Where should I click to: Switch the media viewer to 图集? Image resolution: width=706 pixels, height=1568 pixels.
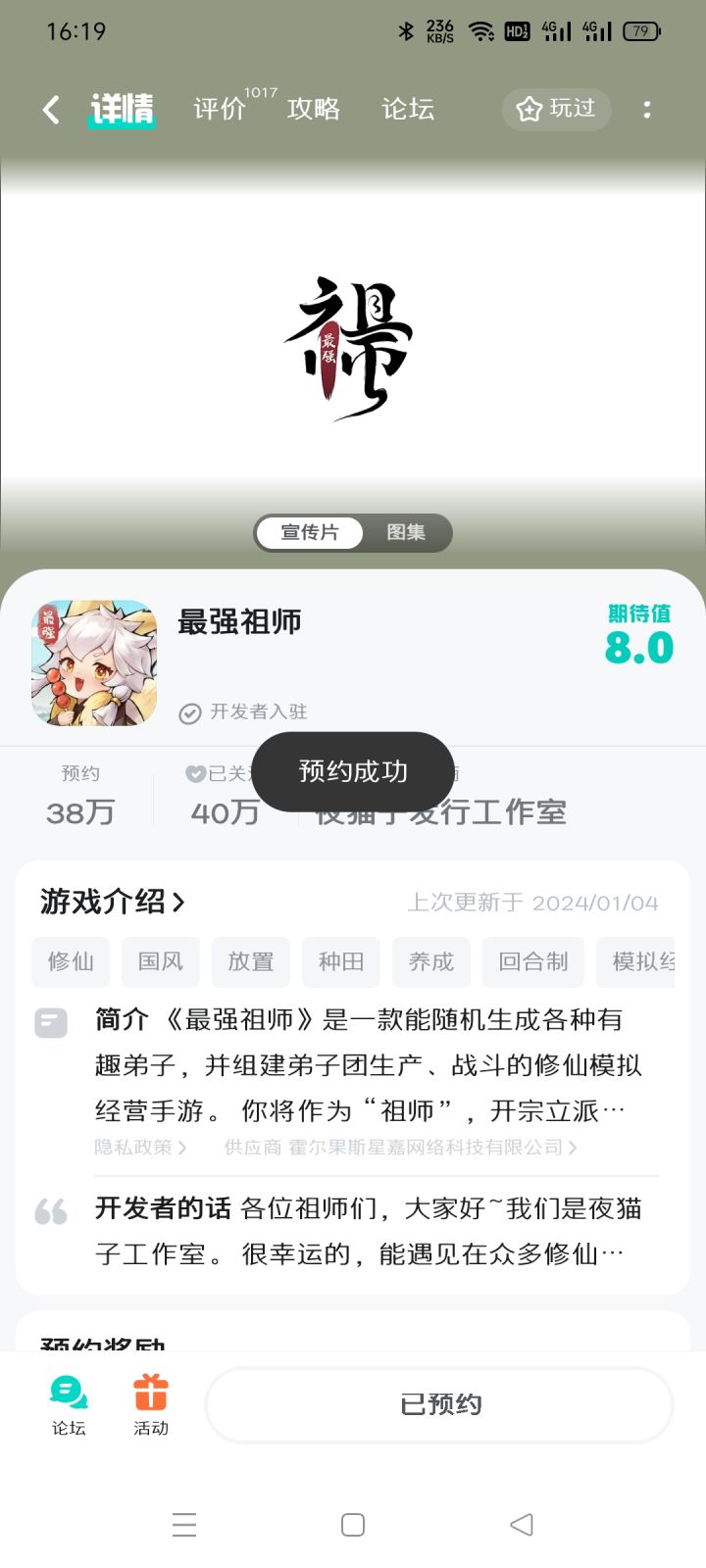pos(405,532)
